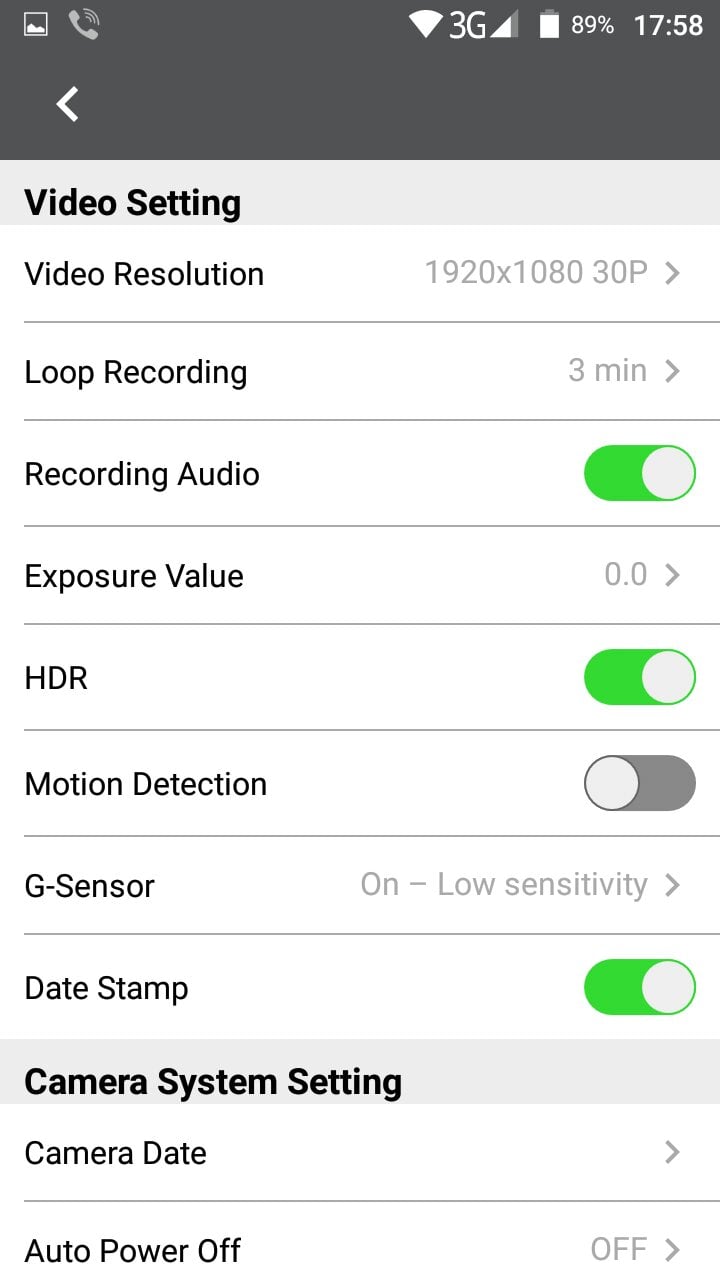Viewport: 720px width, 1280px height.
Task: Turn off Recording Audio switch
Action: 639,474
